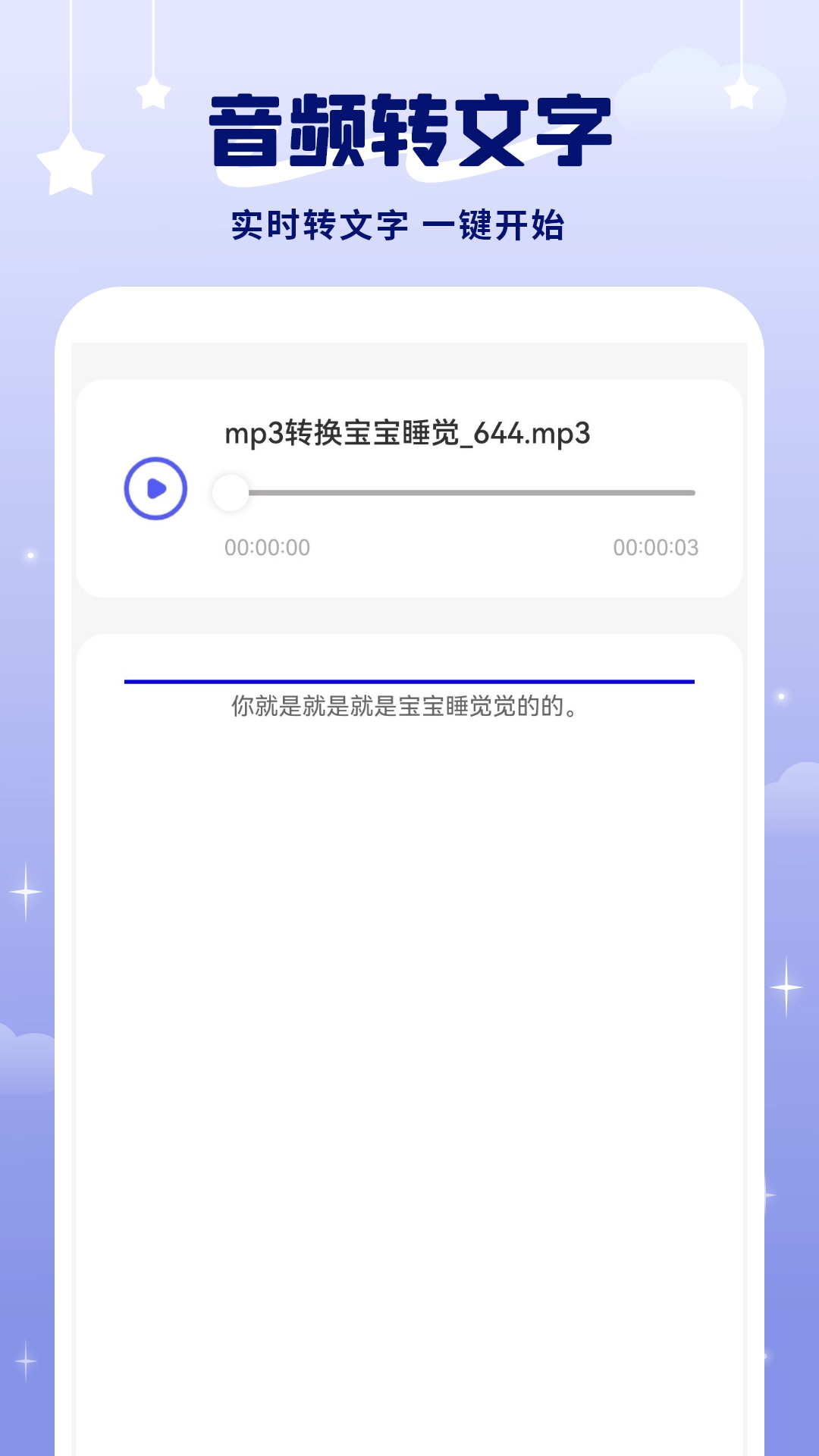Select the slider handle at the start position
Viewport: 819px width, 1456px height.
click(x=230, y=491)
